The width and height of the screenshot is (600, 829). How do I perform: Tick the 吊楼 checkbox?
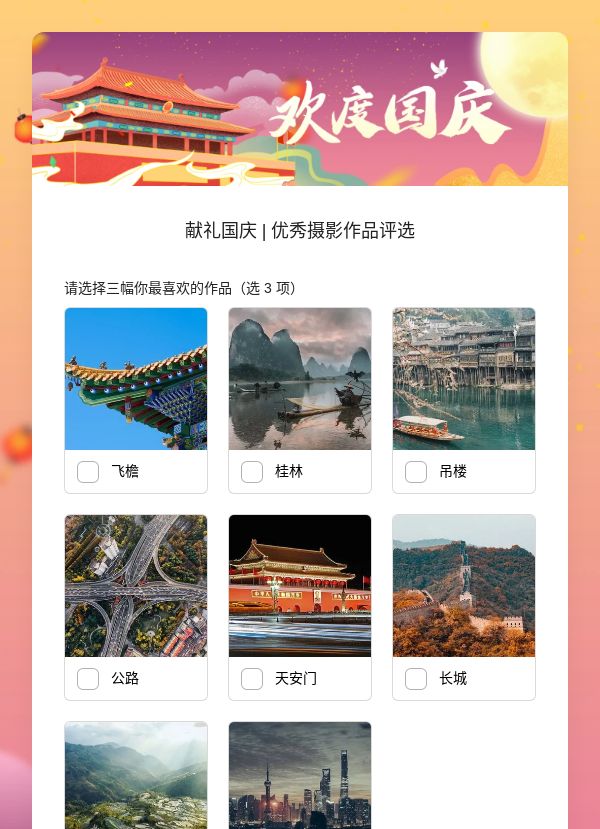[416, 472]
